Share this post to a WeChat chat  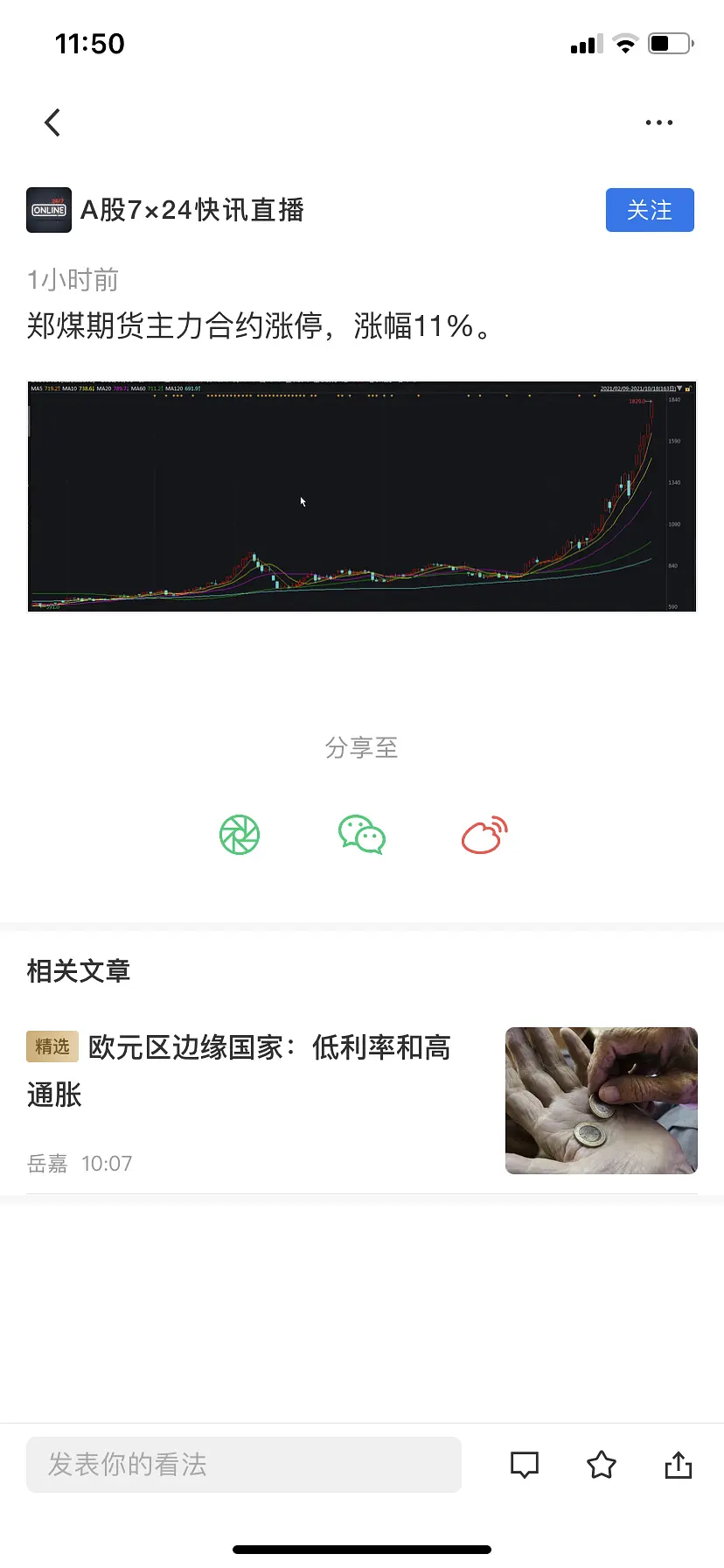(362, 835)
